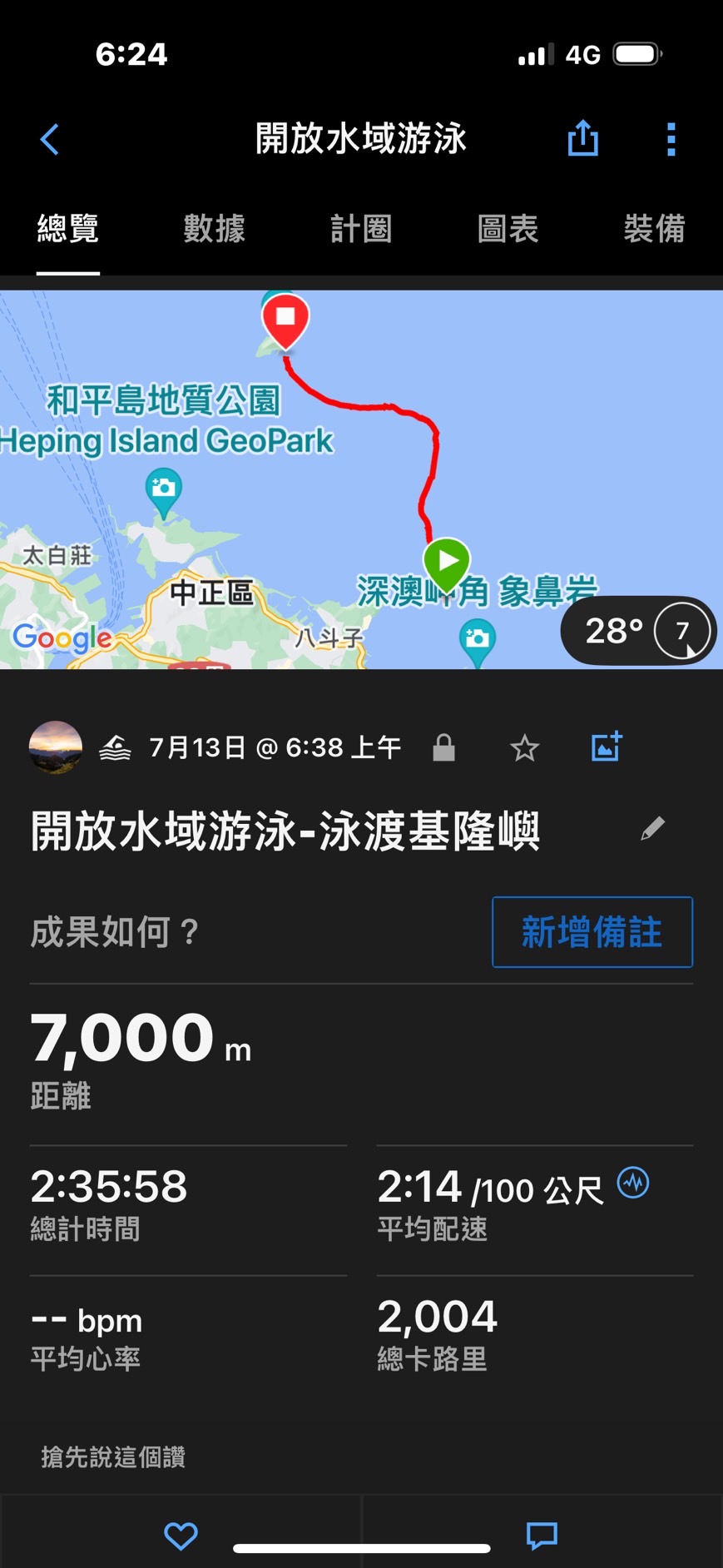Tap 新增備註 to add a note
723x1568 pixels.
[x=592, y=931]
